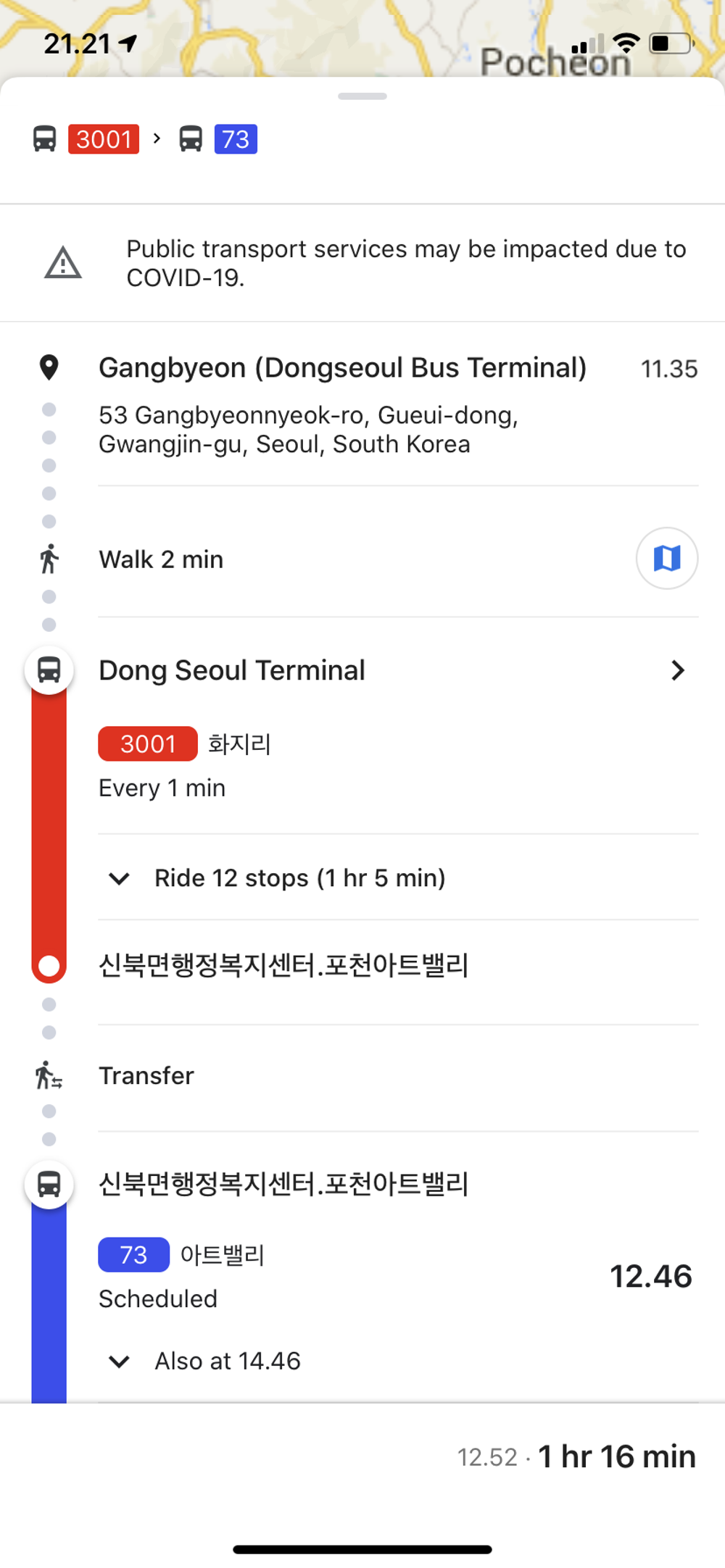Open the walking map preview button

[666, 559]
